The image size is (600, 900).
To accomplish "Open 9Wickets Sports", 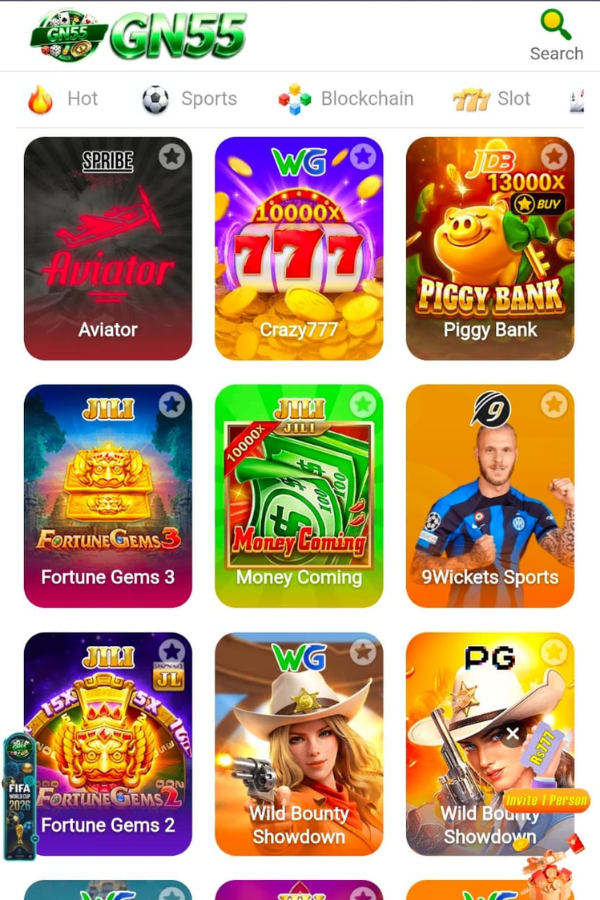I will [490, 496].
